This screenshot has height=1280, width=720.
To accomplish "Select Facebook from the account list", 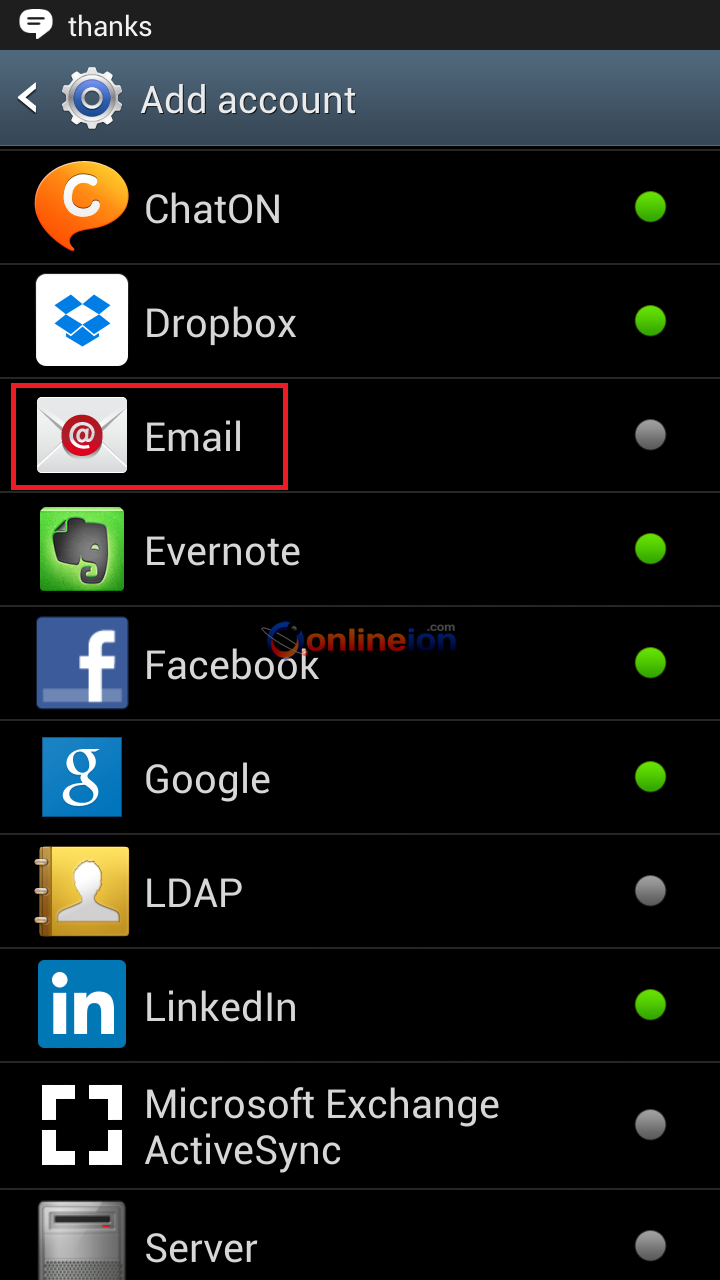I will pyautogui.click(x=231, y=665).
